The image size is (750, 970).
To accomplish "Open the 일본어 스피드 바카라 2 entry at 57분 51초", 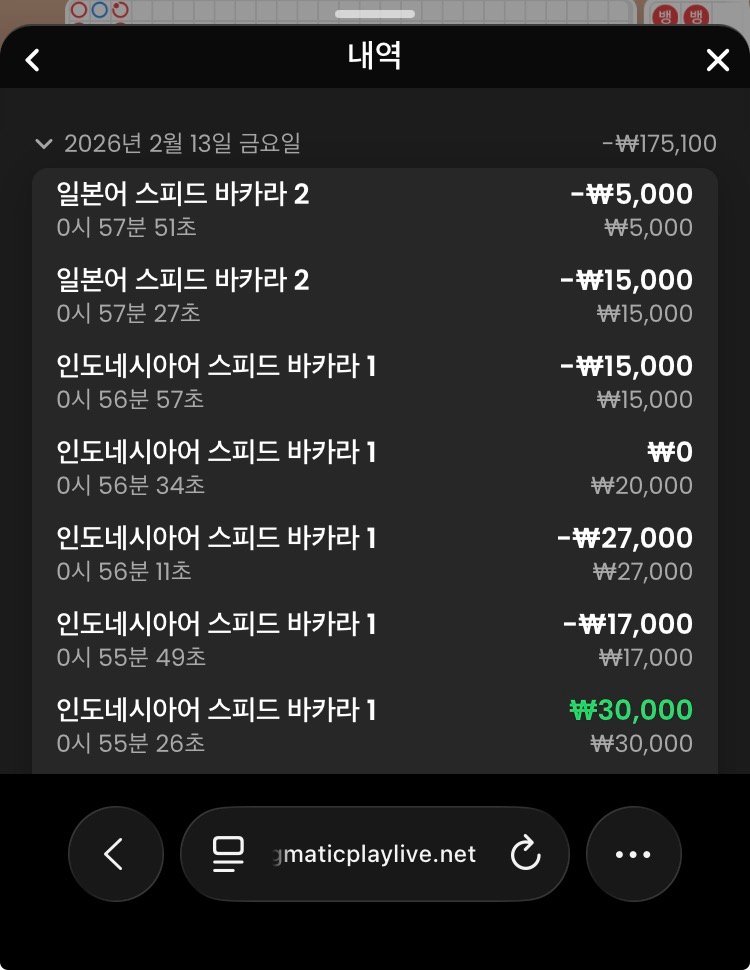I will pos(374,210).
